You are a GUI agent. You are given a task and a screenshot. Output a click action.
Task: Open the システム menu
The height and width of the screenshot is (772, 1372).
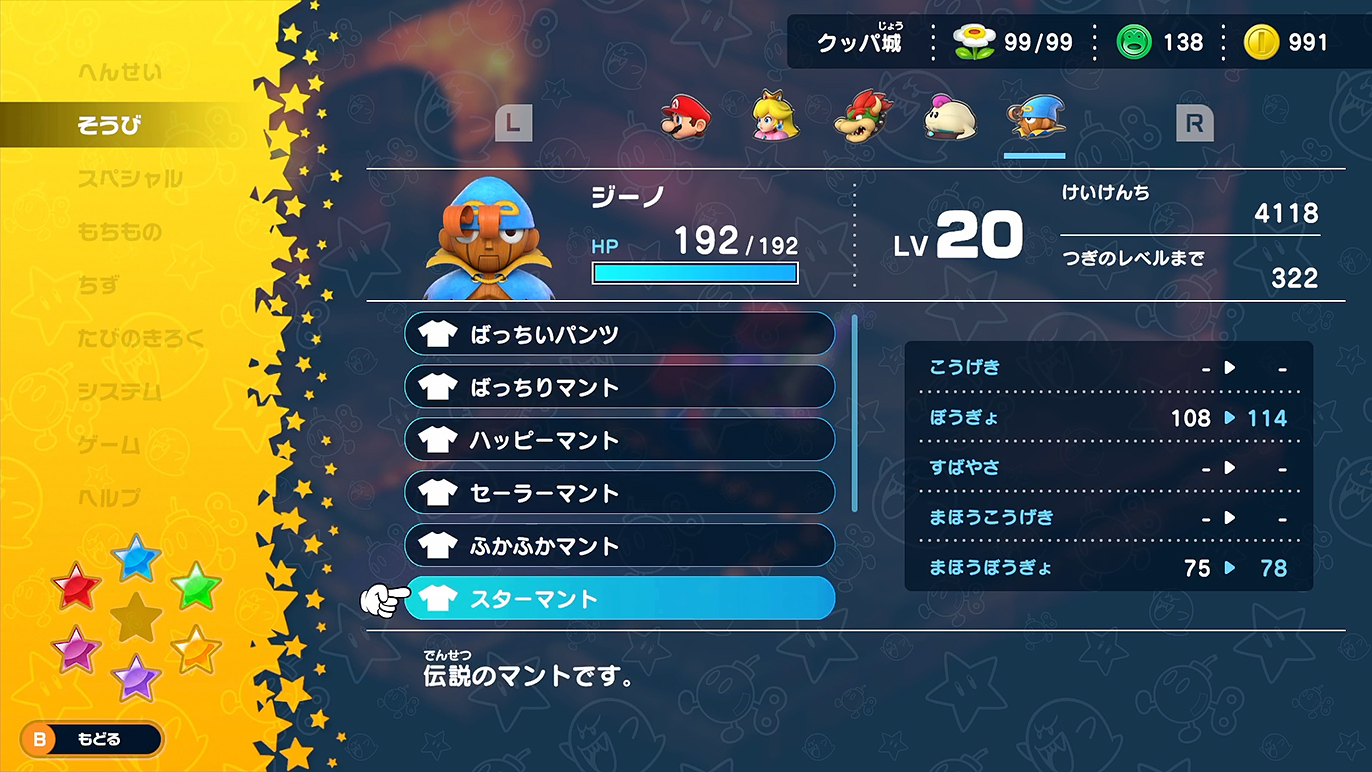click(119, 391)
